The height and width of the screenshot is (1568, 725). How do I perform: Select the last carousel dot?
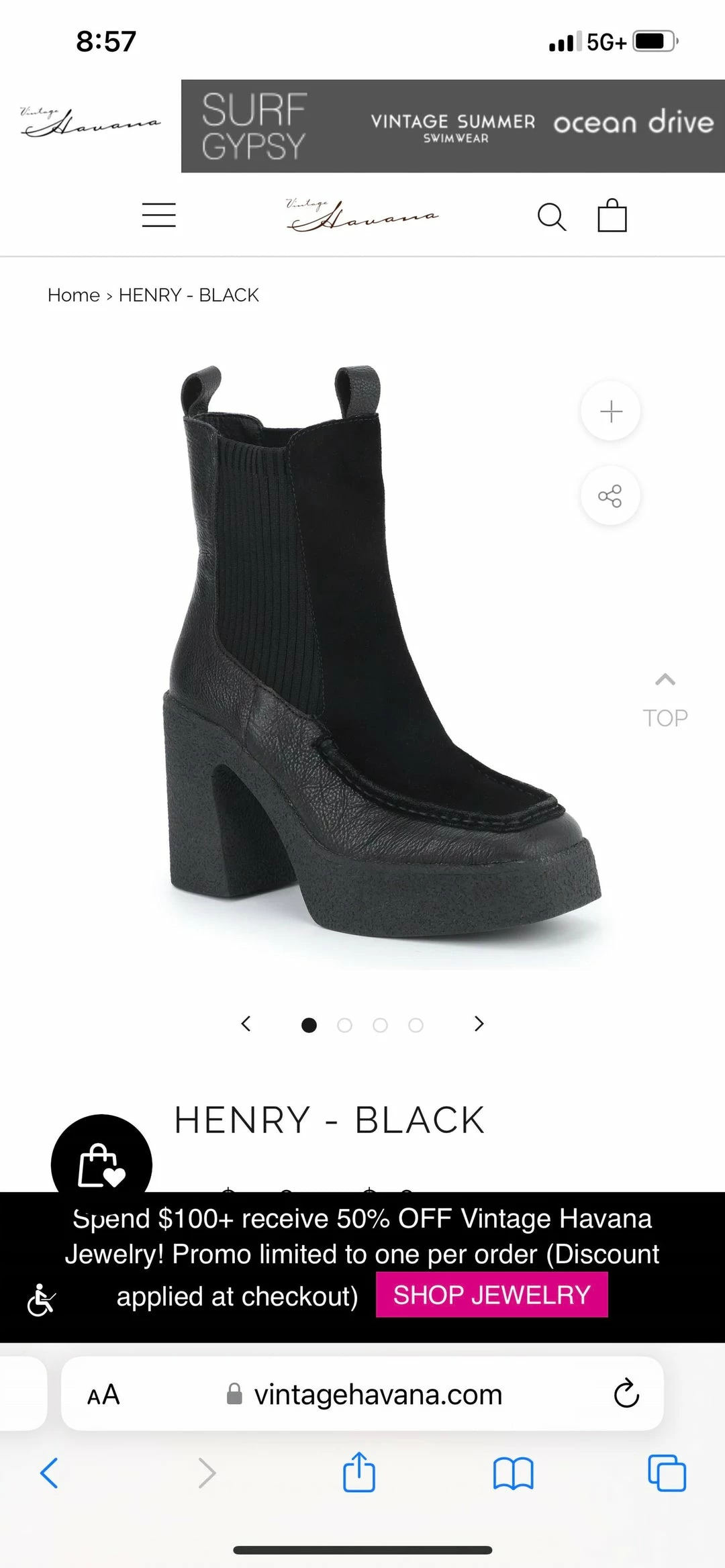tap(416, 1025)
